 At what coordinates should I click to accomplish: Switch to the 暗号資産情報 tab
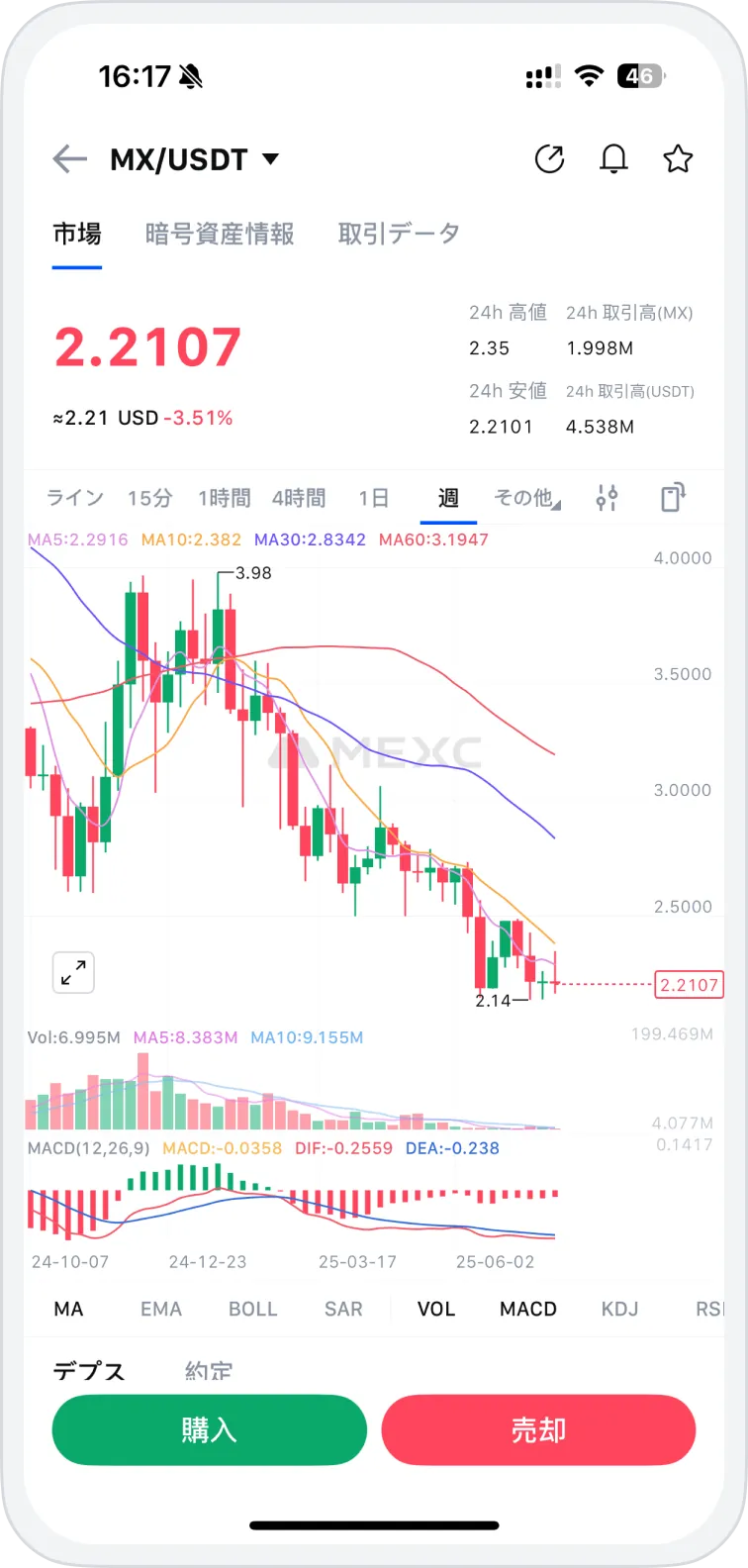coord(220,234)
